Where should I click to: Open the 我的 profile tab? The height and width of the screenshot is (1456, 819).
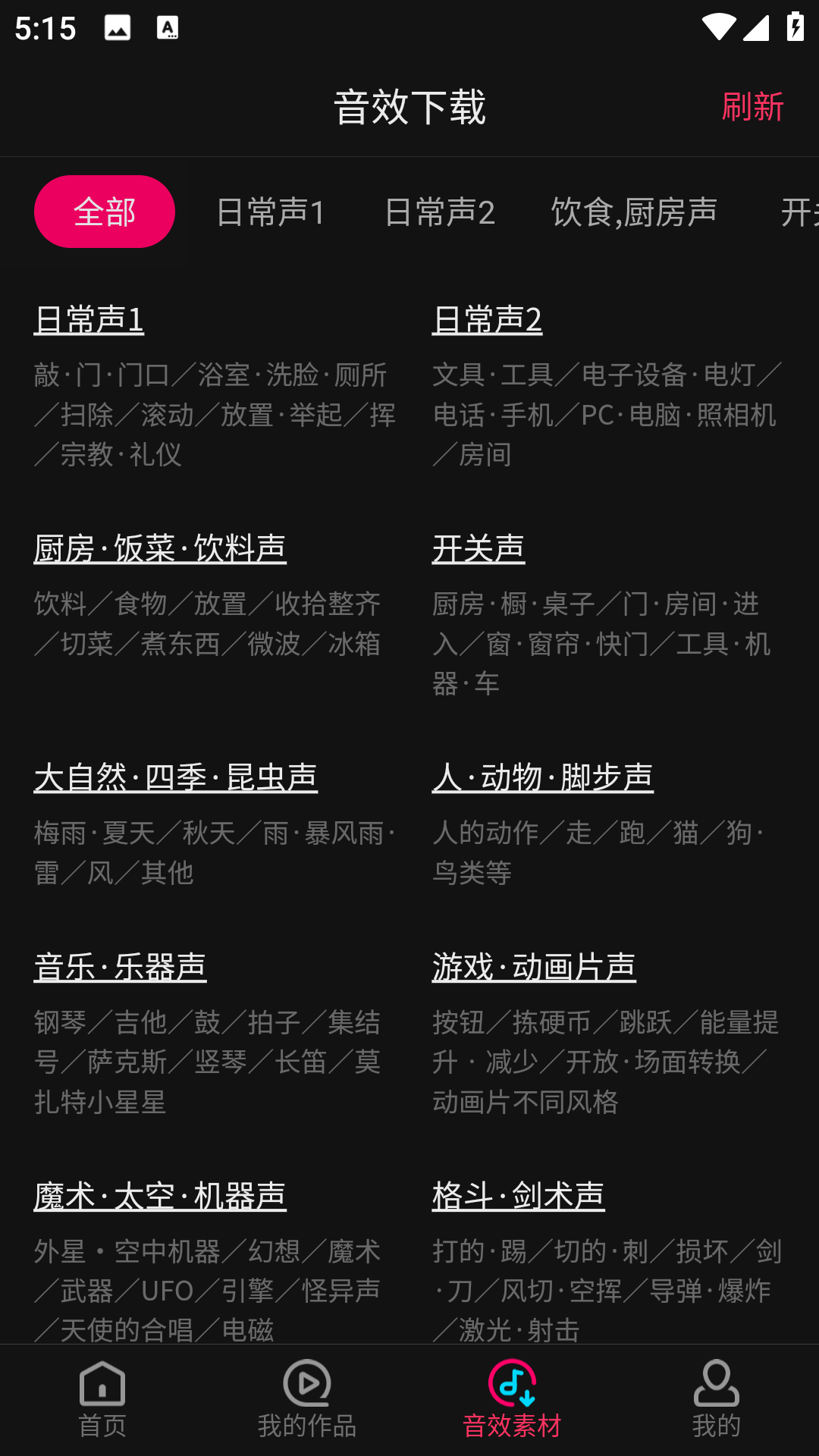click(717, 1400)
